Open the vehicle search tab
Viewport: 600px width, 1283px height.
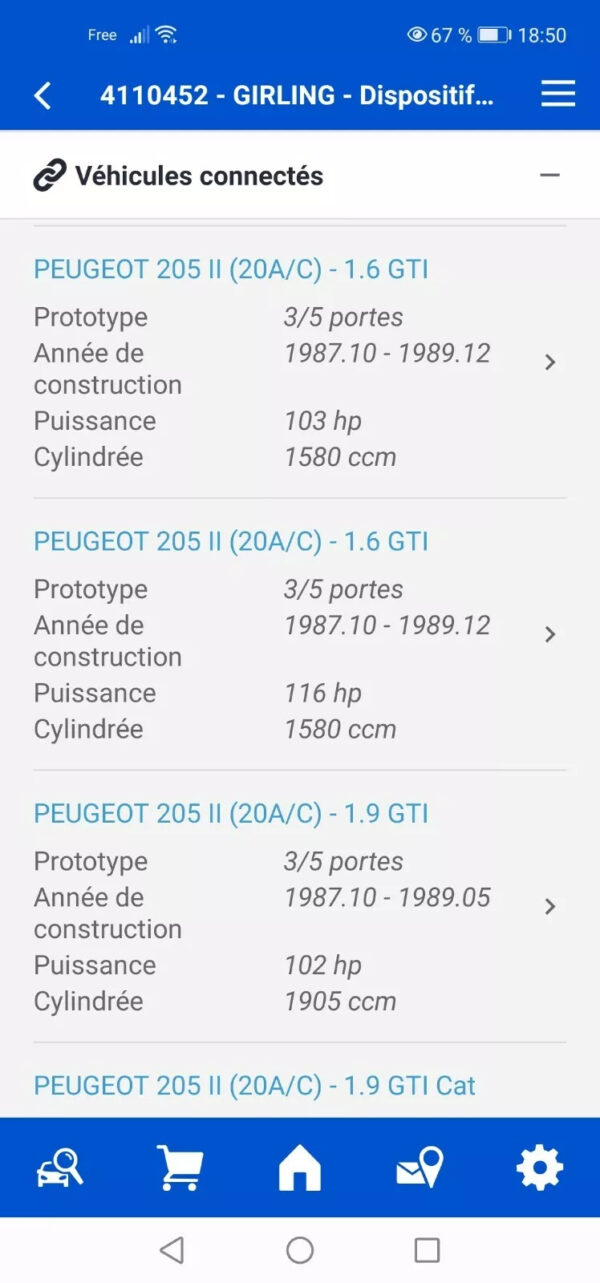60,1167
